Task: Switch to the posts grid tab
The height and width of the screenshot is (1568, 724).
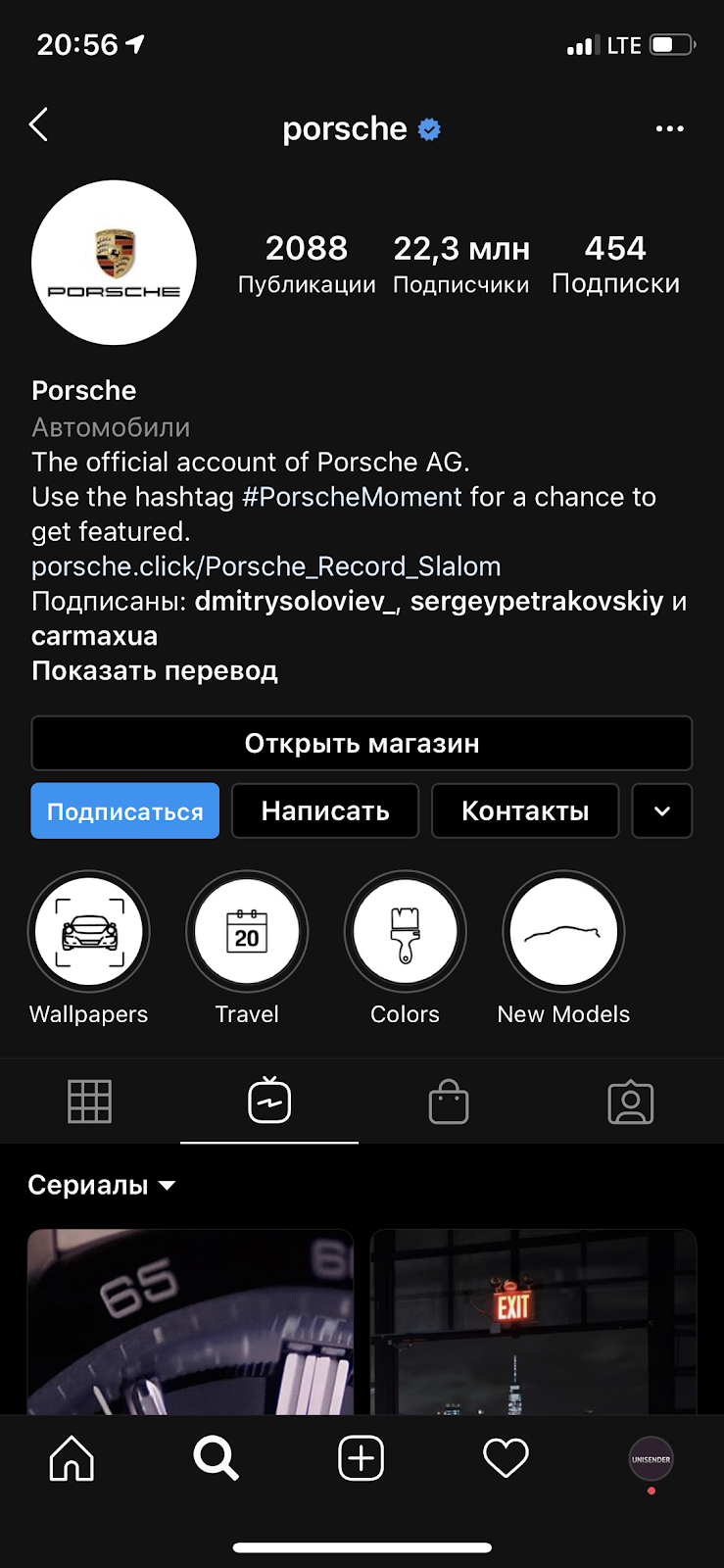Action: [90, 1102]
